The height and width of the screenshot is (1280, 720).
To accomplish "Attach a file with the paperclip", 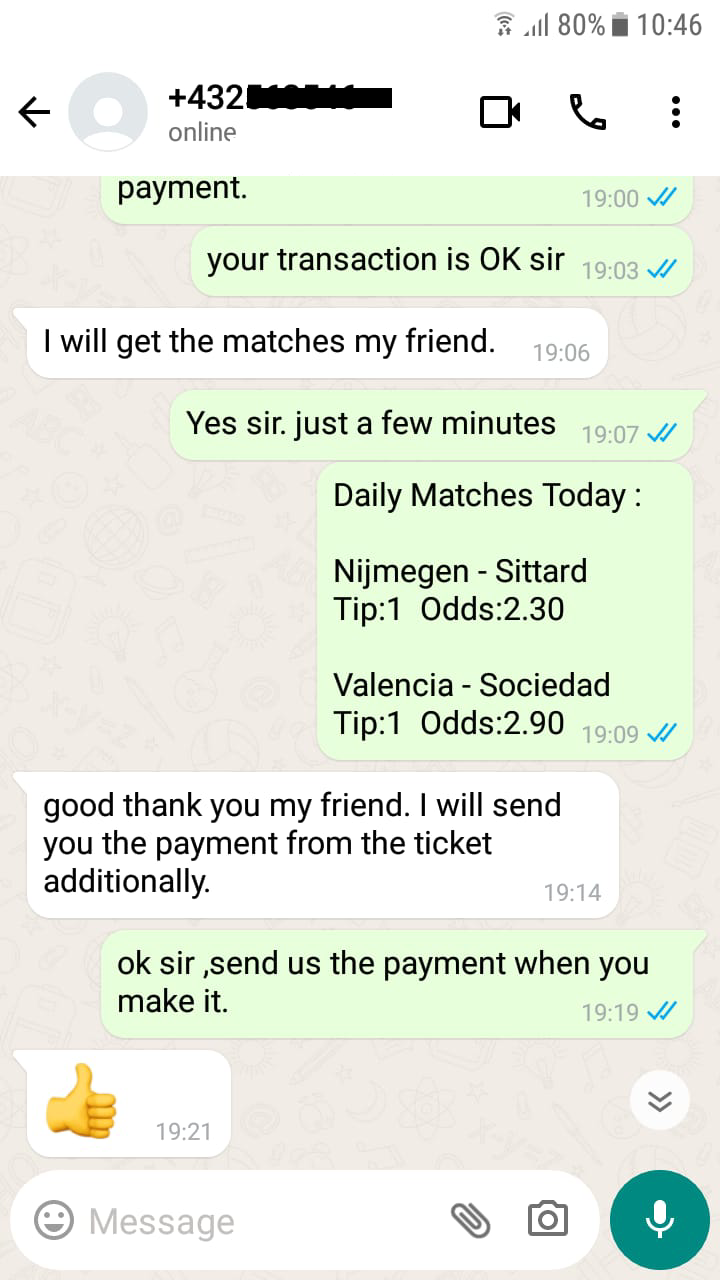I will point(470,1219).
